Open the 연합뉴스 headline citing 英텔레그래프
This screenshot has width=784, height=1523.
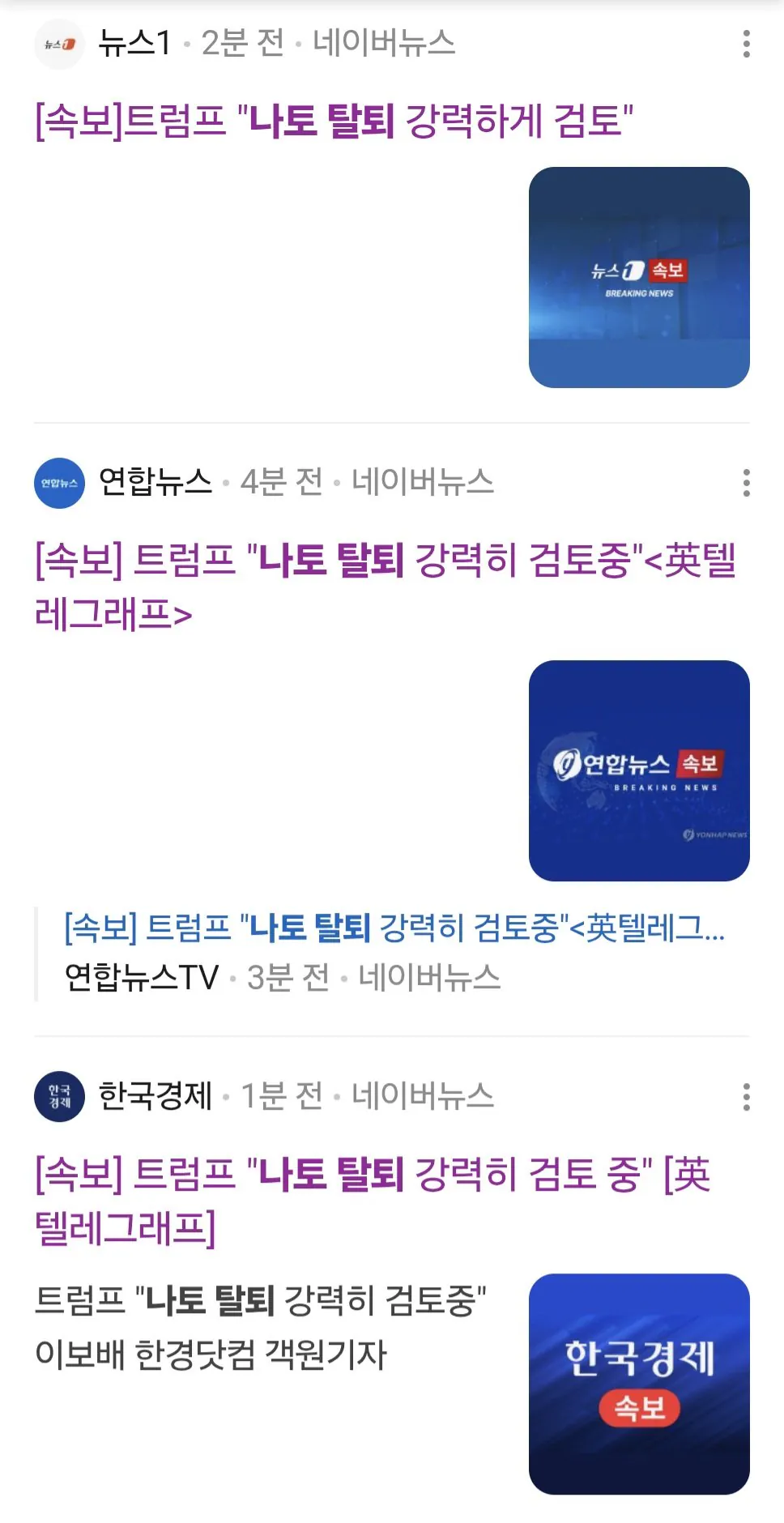pyautogui.click(x=385, y=587)
